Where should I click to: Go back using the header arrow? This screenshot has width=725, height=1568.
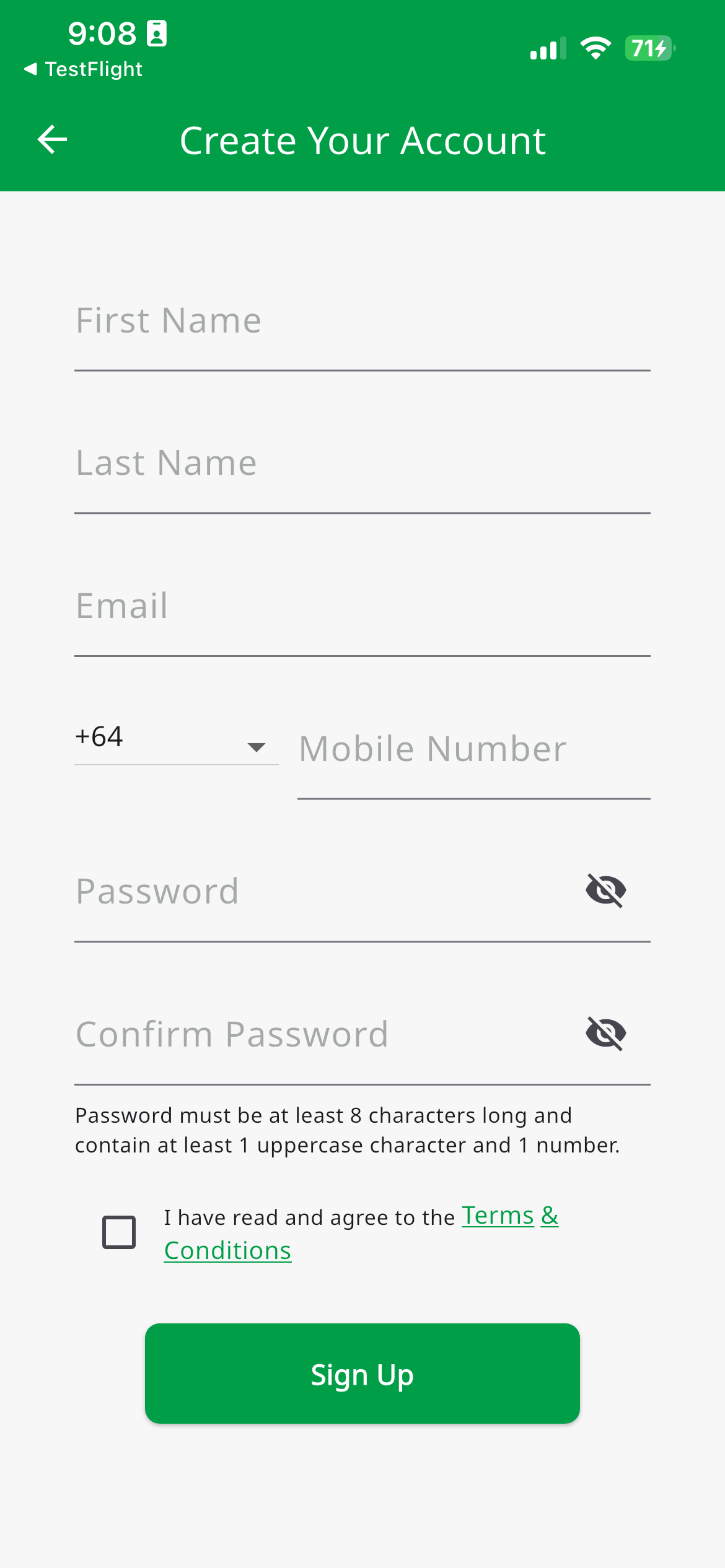click(x=52, y=140)
